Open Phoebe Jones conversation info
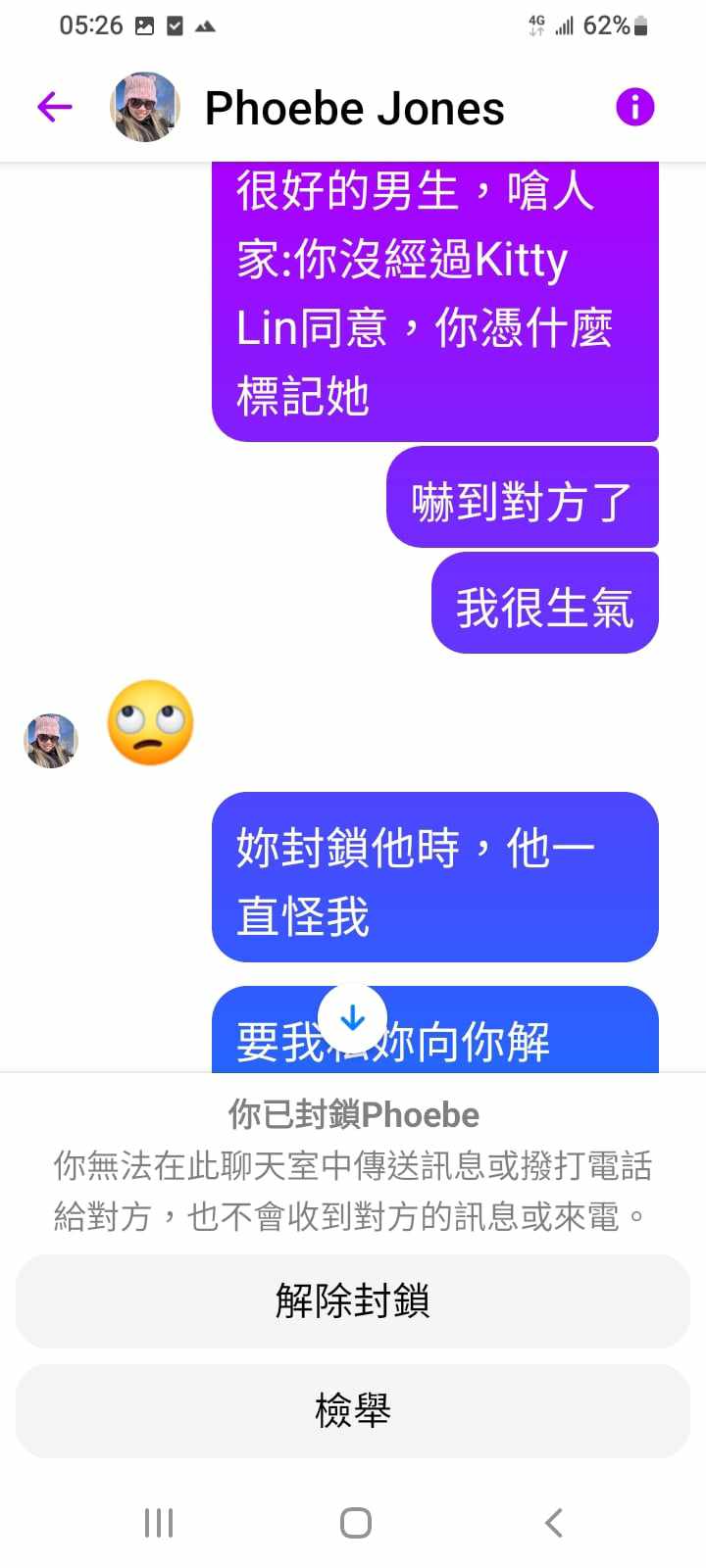The width and height of the screenshot is (706, 1568). point(634,107)
